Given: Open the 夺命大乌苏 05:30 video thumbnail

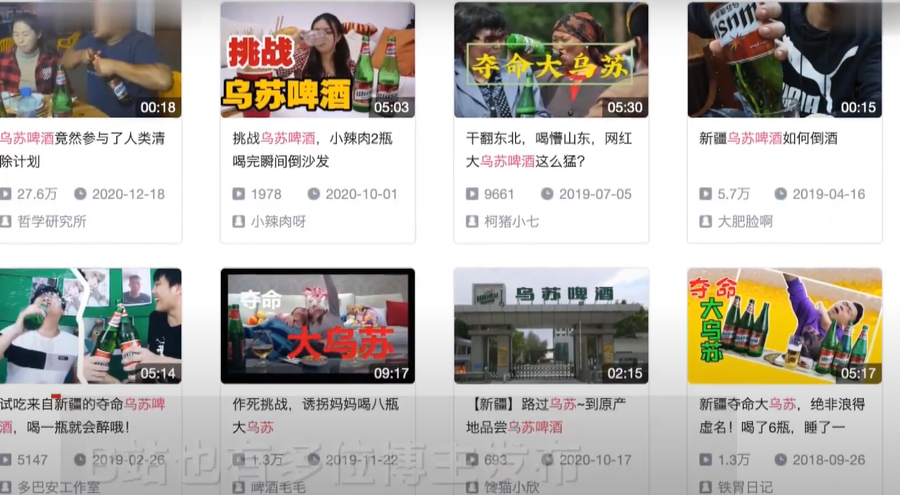Looking at the screenshot, I should tap(551, 60).
